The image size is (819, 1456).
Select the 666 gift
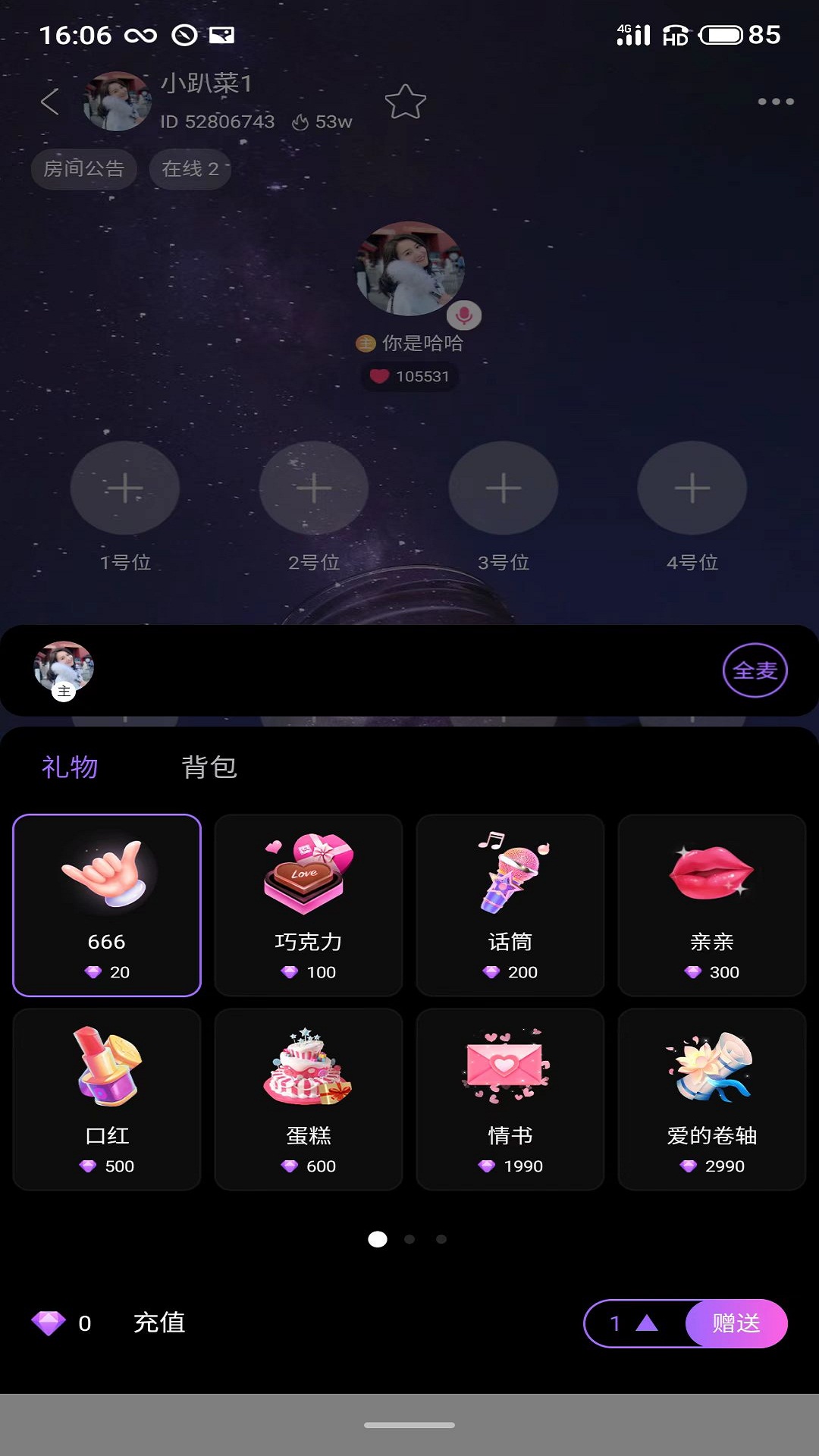click(107, 905)
